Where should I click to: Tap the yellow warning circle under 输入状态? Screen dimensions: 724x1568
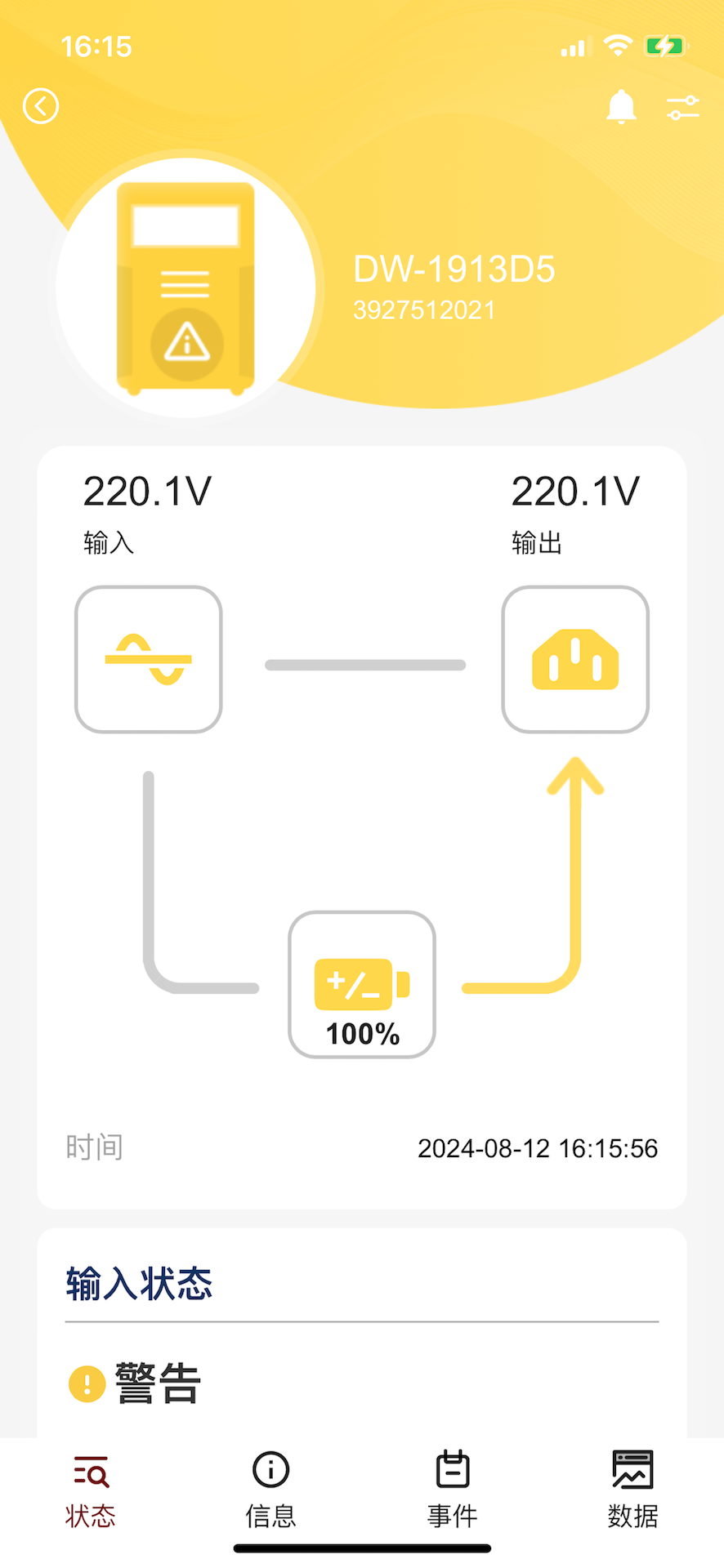click(x=87, y=1383)
